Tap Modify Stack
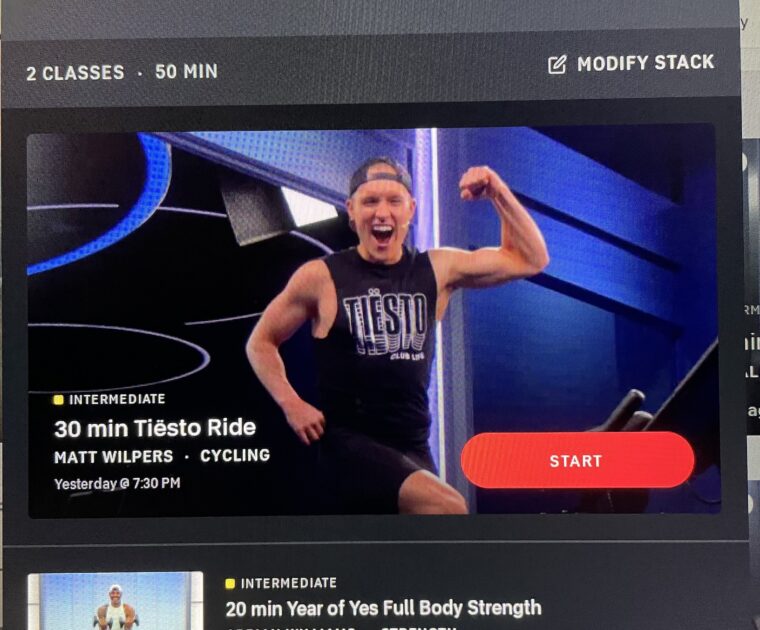The width and height of the screenshot is (760, 630). pyautogui.click(x=632, y=63)
